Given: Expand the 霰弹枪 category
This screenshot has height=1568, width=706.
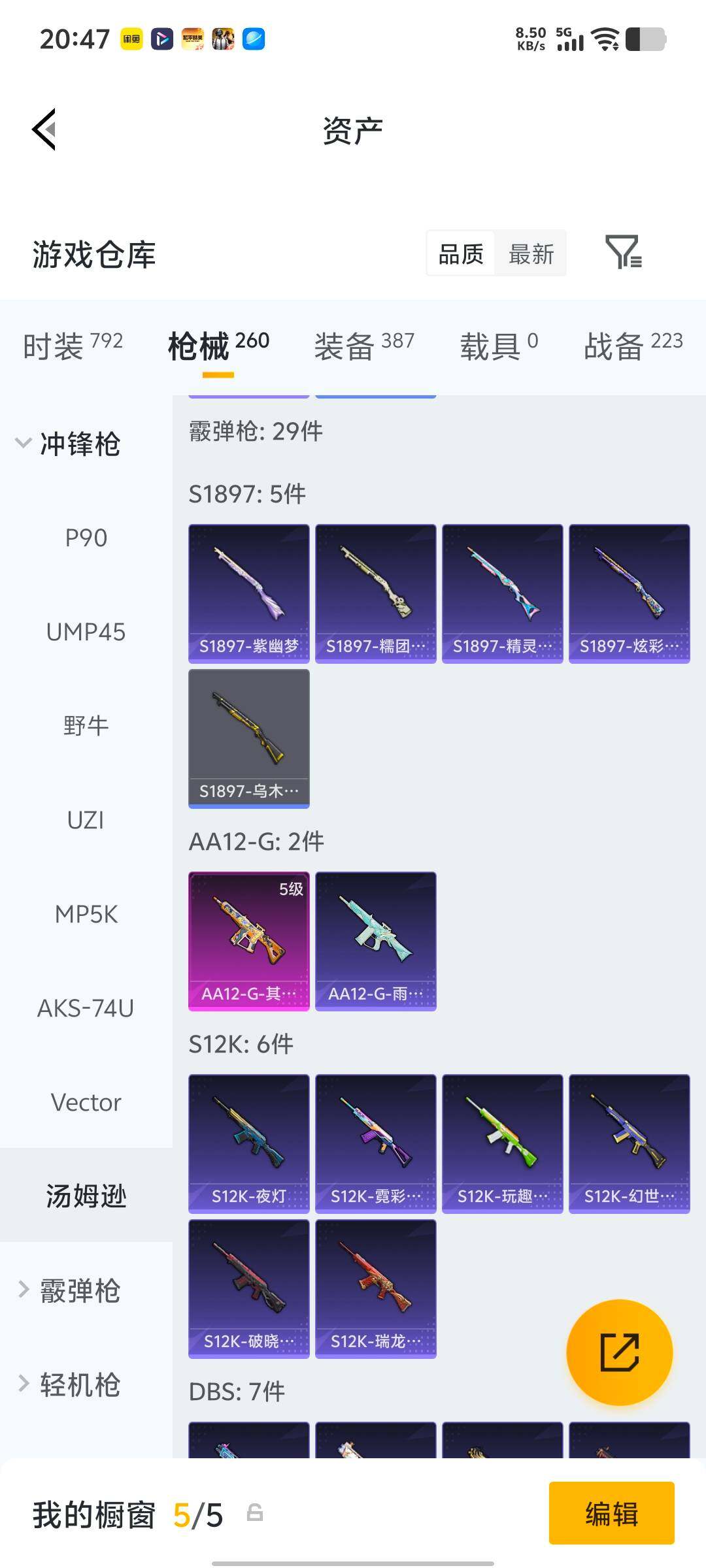Looking at the screenshot, I should 69,1290.
